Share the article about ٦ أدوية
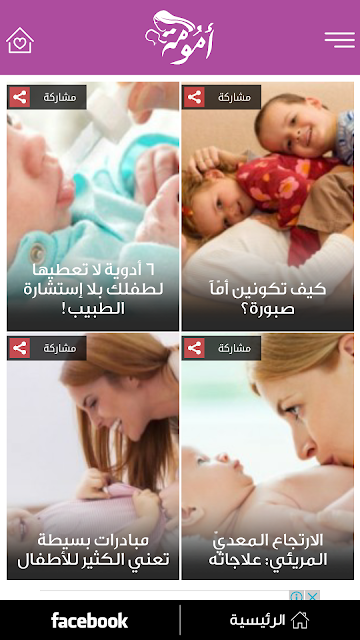The image size is (360, 640). click(x=47, y=97)
